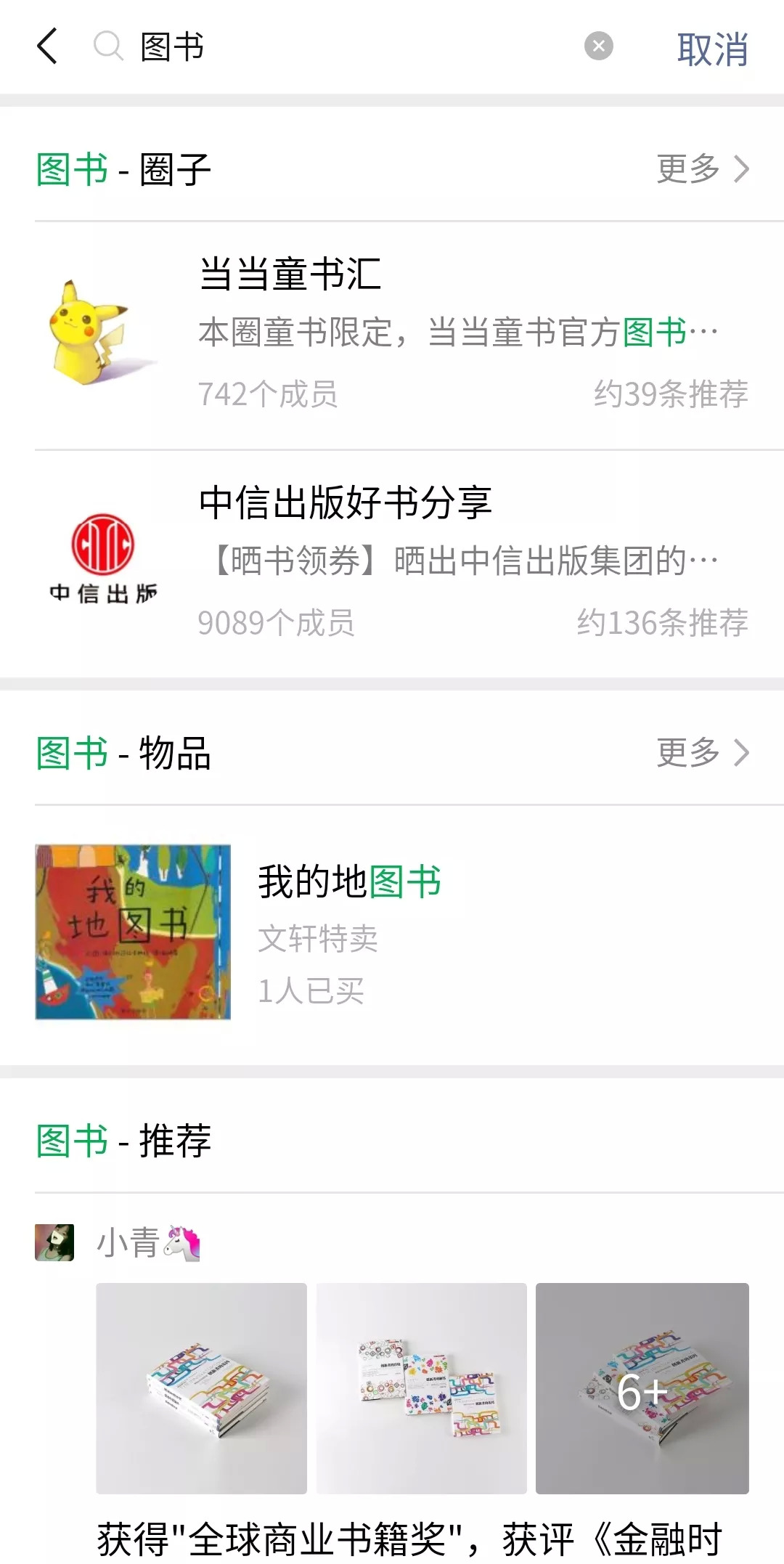The image size is (784, 1564).
Task: Open the middle photo in 小青's post
Action: coord(421,1388)
